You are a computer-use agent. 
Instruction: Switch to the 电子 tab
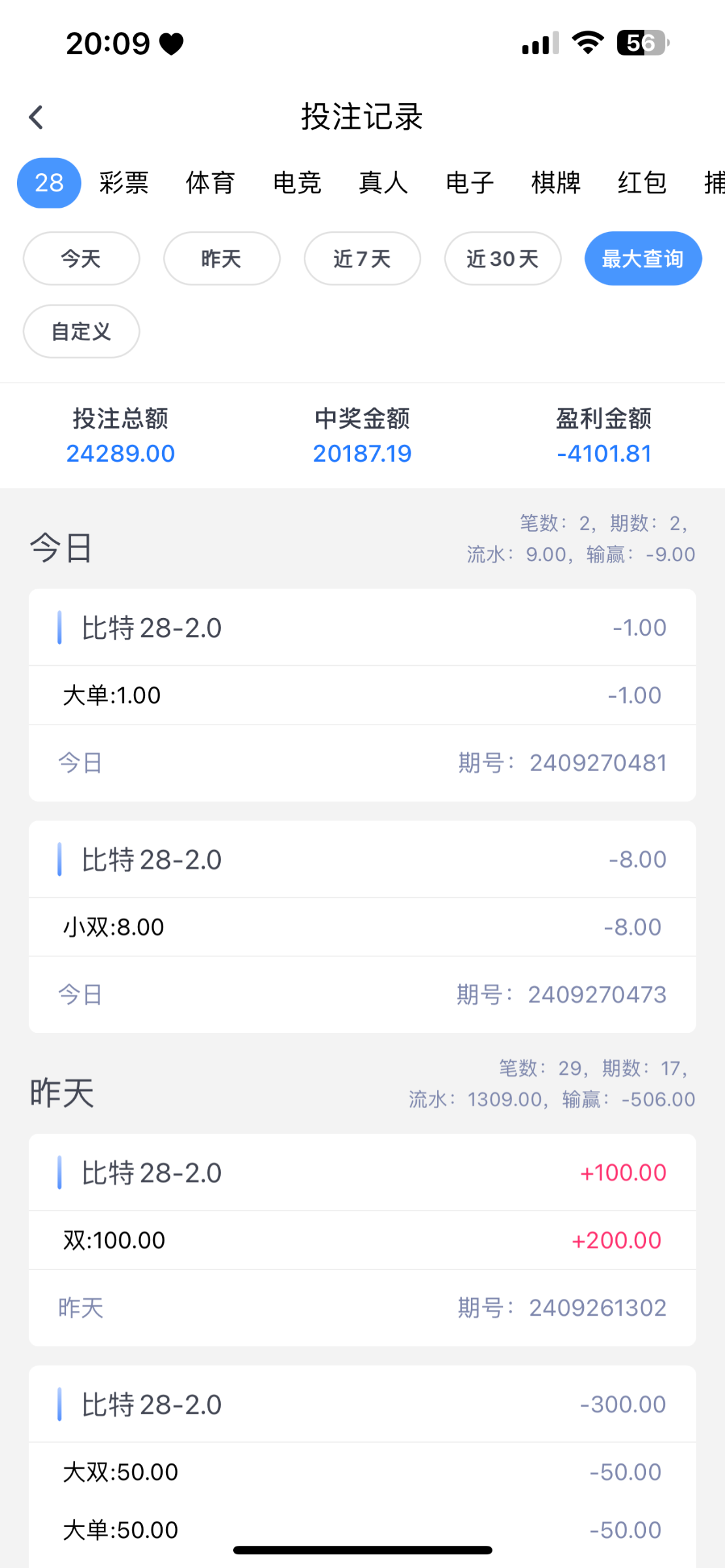pos(470,183)
